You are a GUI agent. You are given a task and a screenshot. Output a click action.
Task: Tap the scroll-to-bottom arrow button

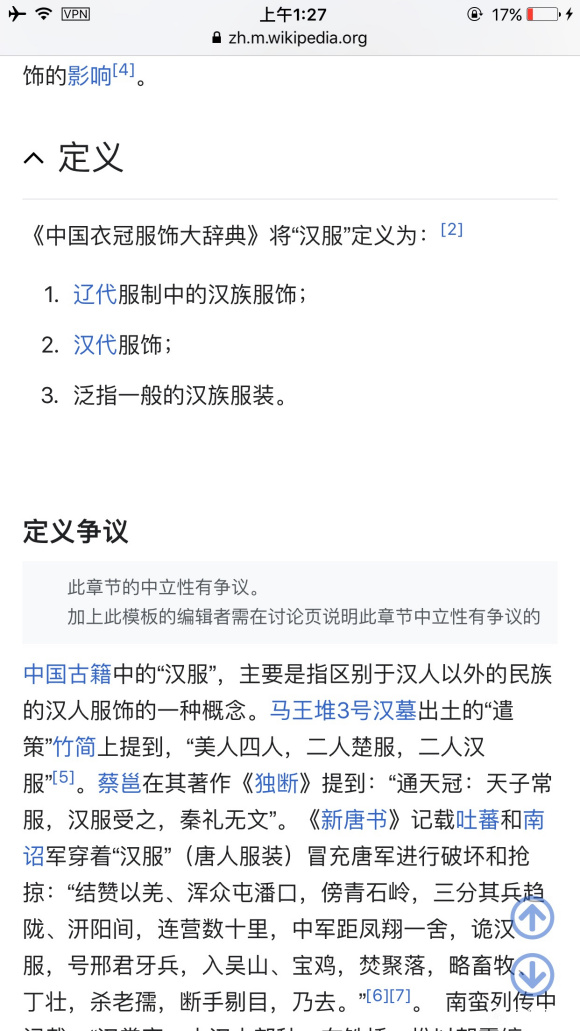[532, 974]
